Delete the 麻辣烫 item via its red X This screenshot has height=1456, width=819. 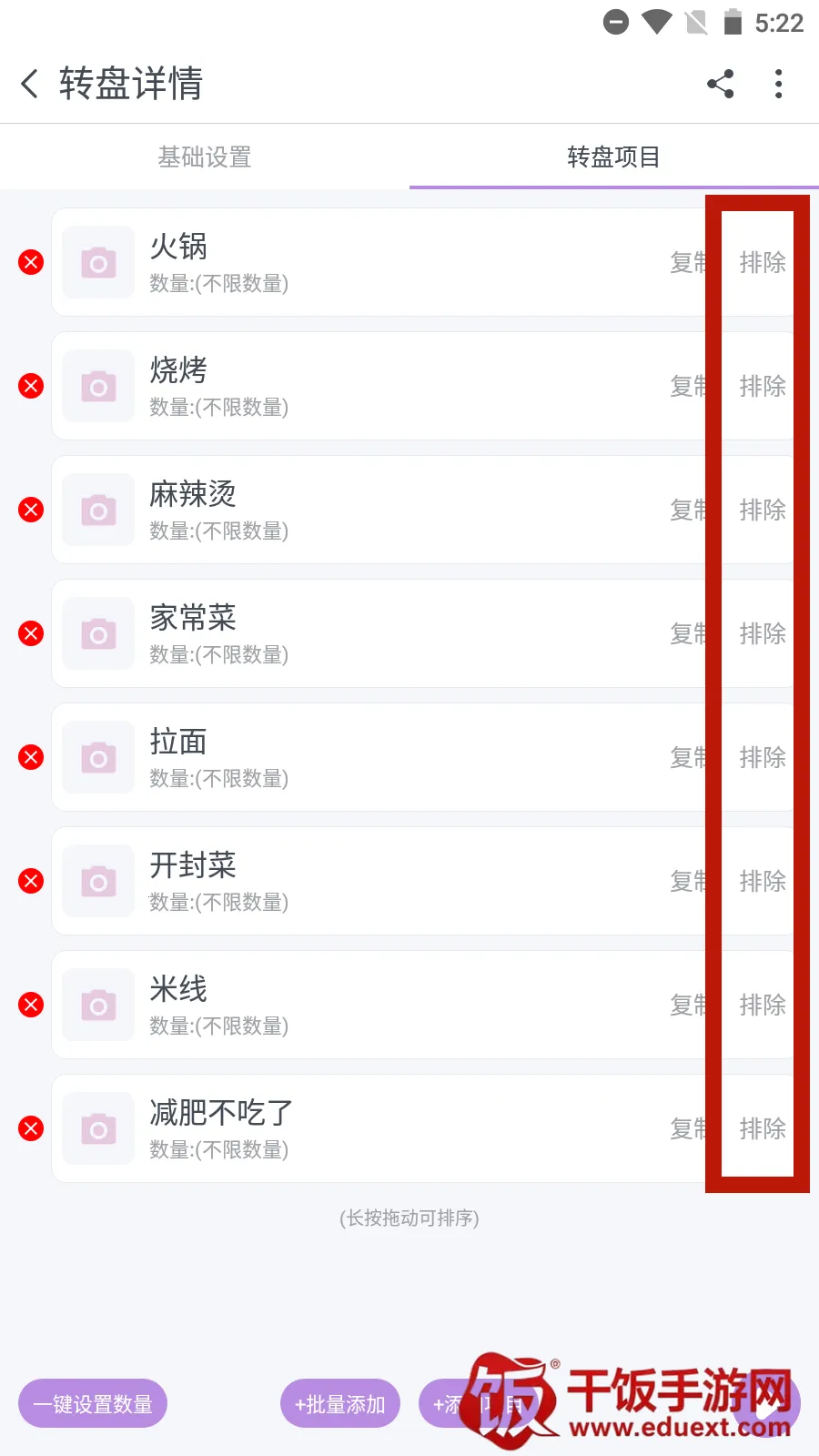tap(30, 510)
